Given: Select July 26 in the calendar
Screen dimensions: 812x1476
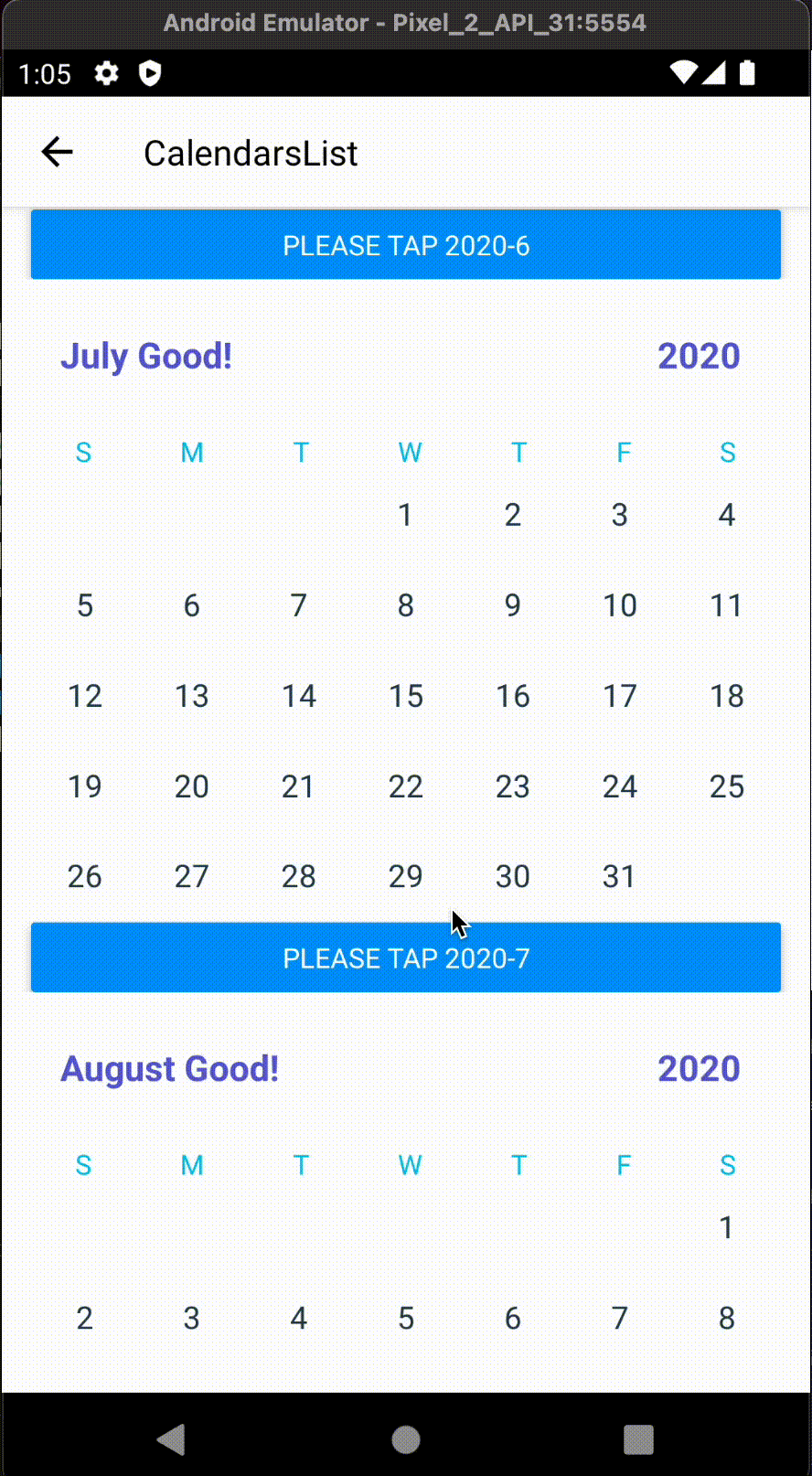Looking at the screenshot, I should click(85, 877).
